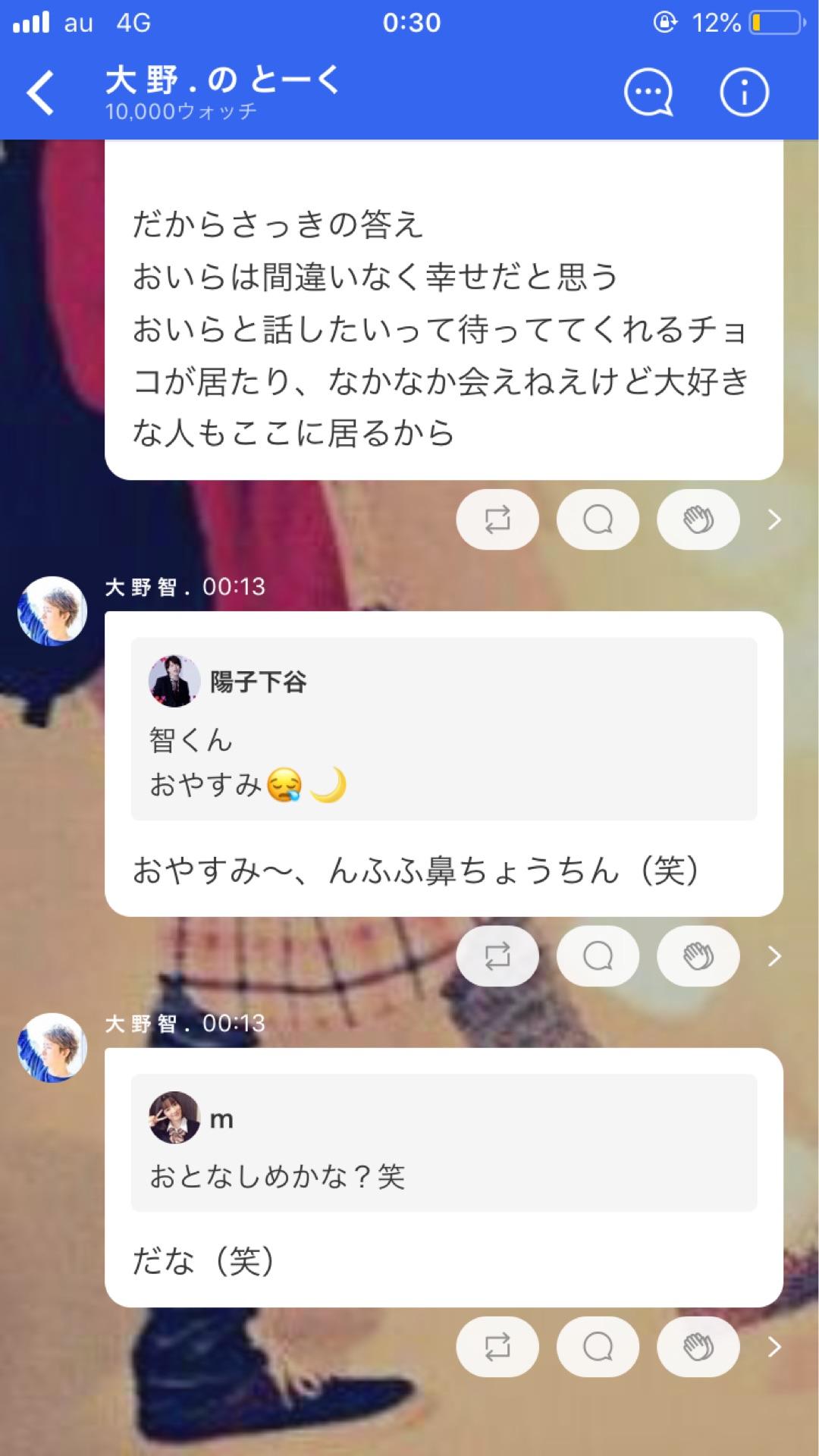Open the chat bubble icon in the header
Screen dimensions: 819x1456
[648, 92]
